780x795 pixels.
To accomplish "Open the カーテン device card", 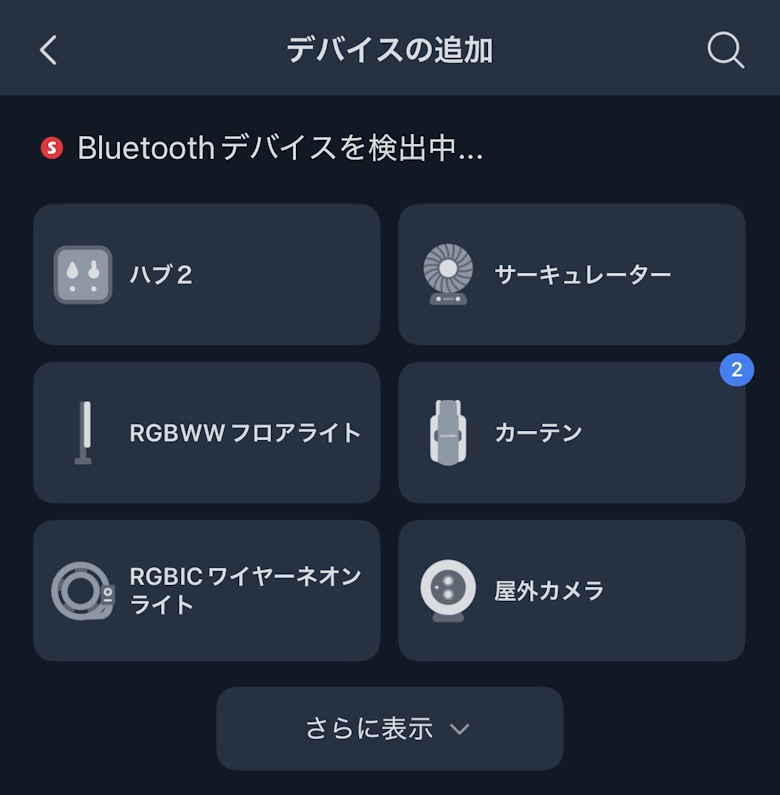I will [571, 433].
